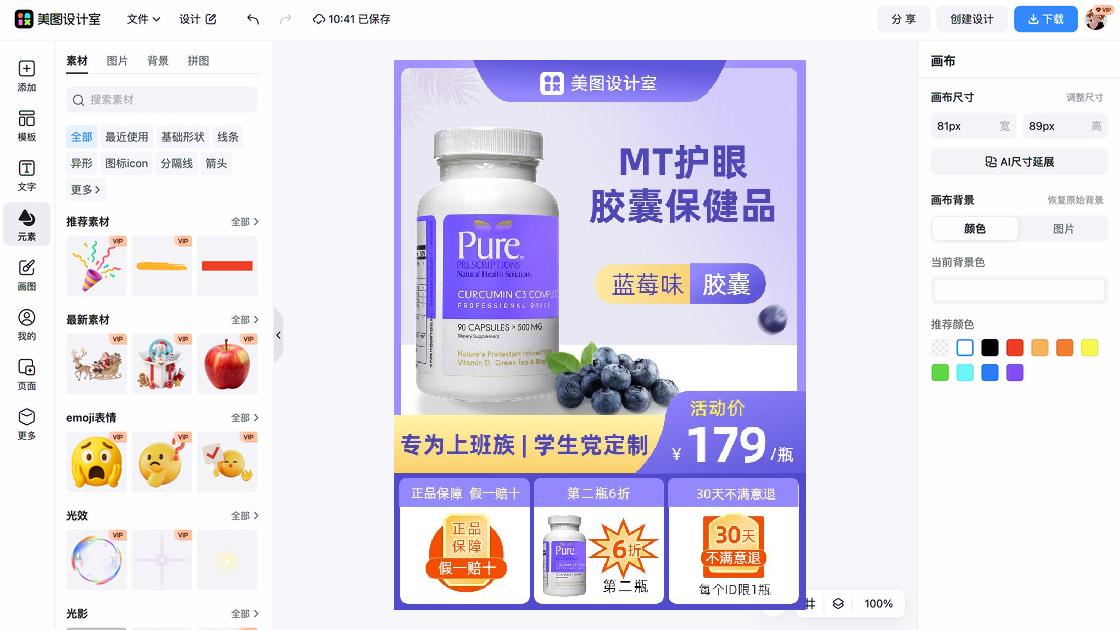View all 推荐素材

245,222
